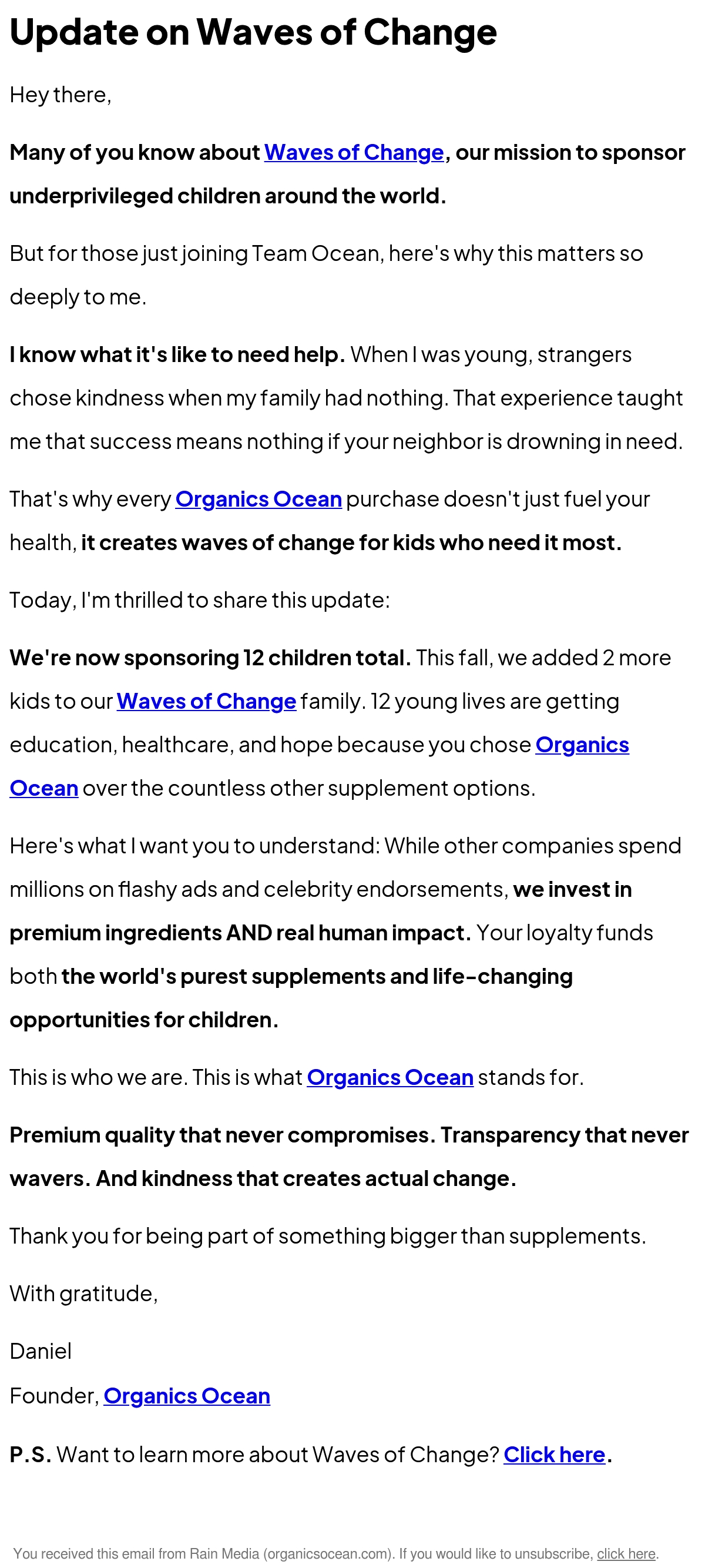705x1568 pixels.
Task: Unsubscribe via footer 'click here' link
Action: [626, 1553]
